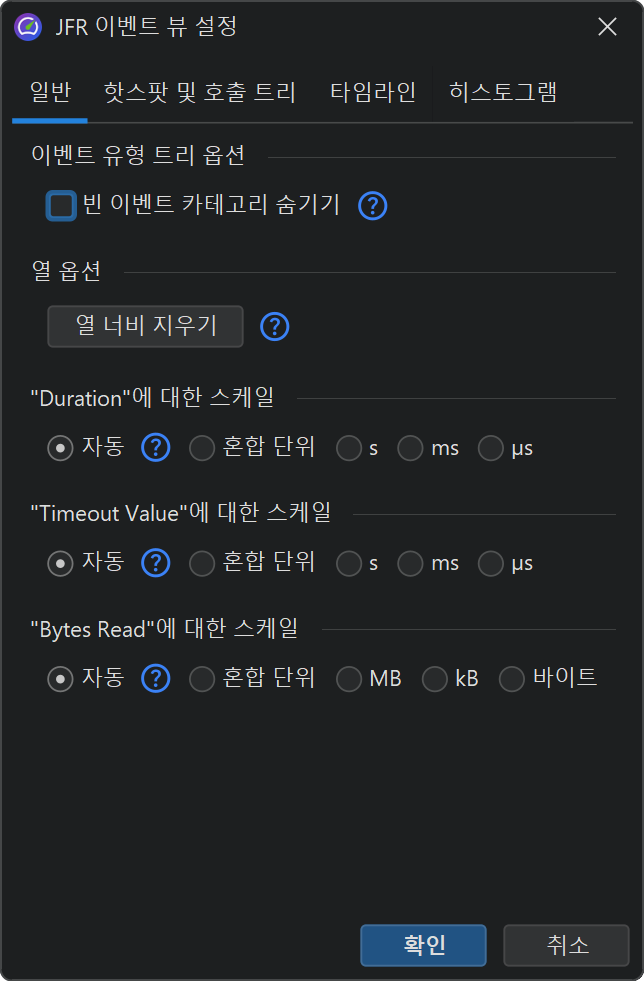
Task: Select 혼합 단위 for Duration scale
Action: click(x=202, y=448)
